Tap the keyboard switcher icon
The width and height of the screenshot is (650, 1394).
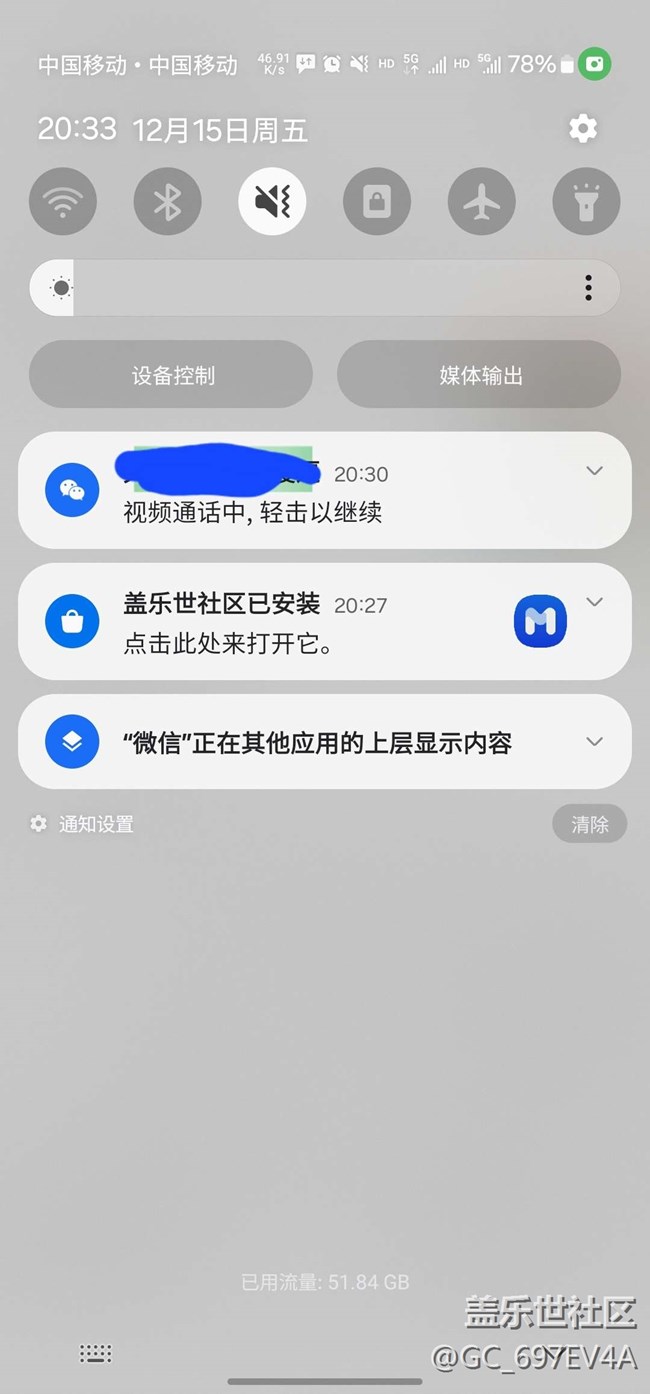click(x=96, y=1353)
